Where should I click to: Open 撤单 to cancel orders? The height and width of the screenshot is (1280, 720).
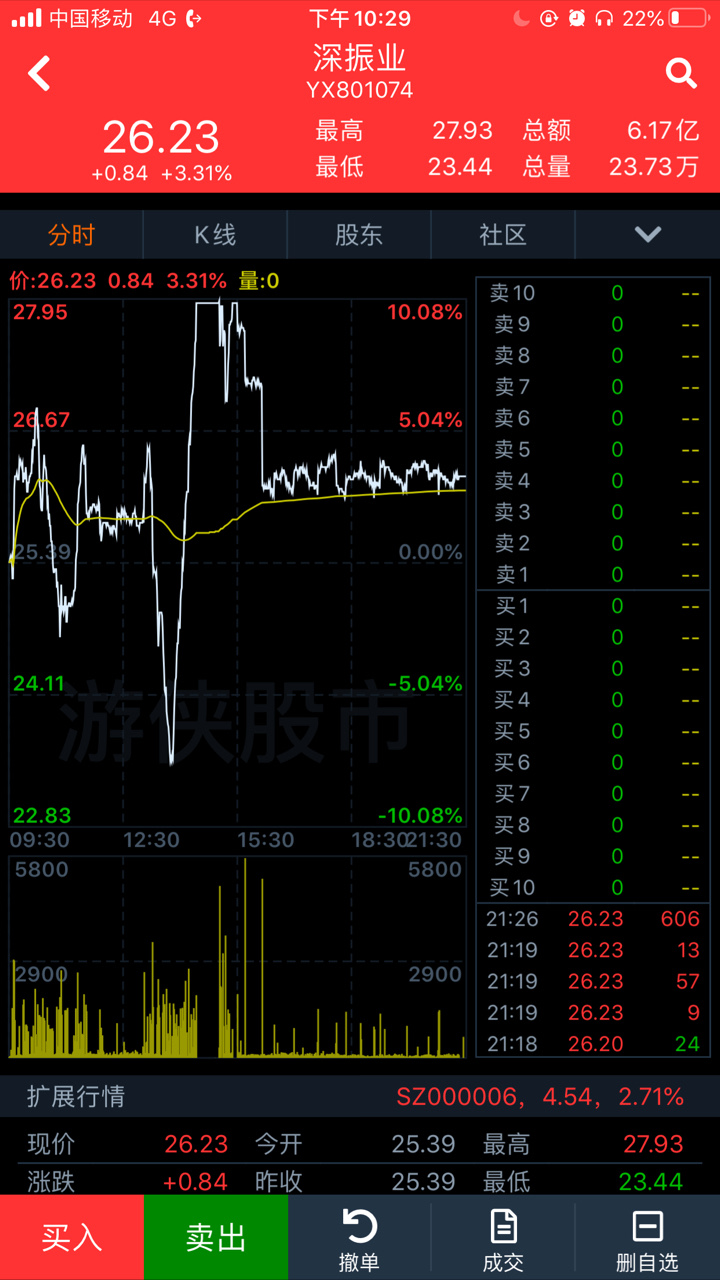tap(359, 1240)
